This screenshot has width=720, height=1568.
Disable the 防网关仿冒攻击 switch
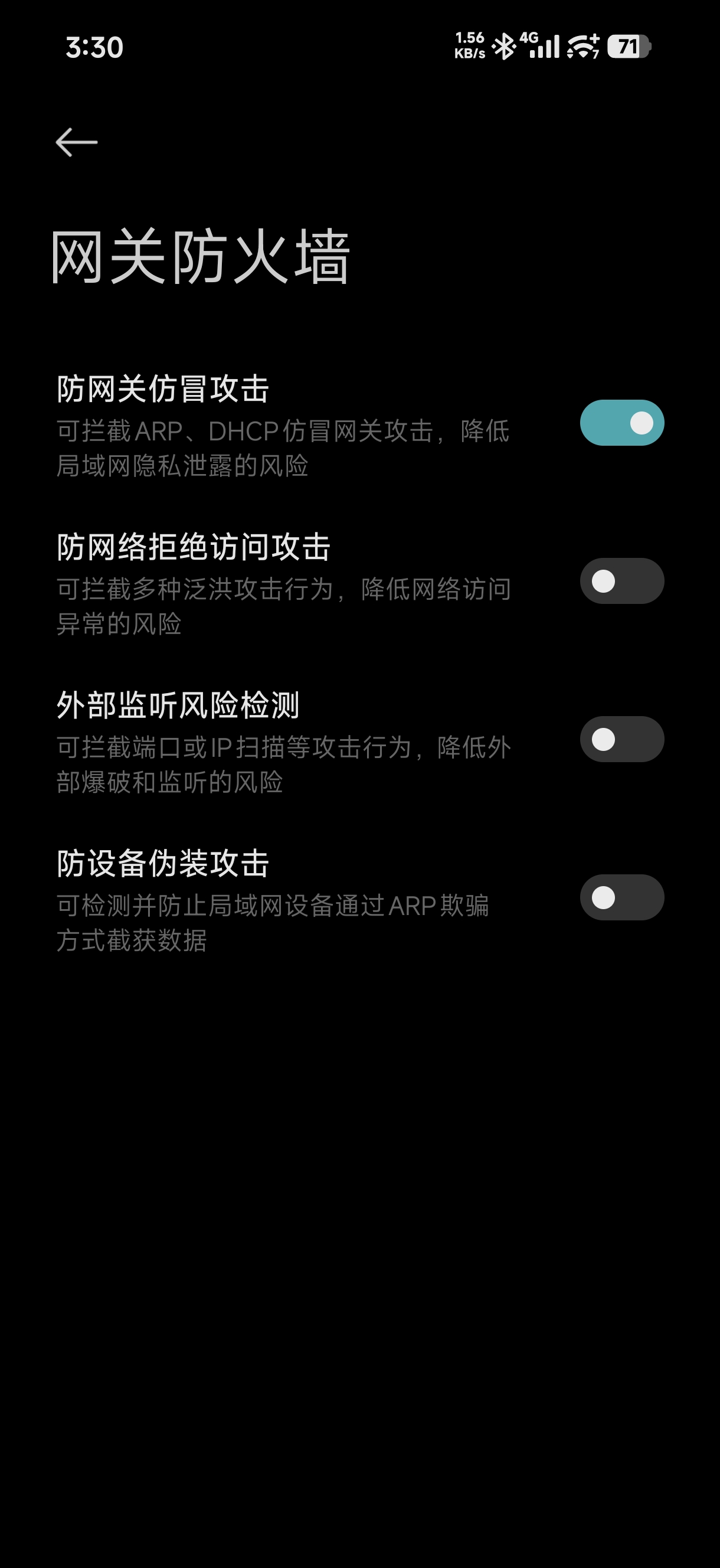click(621, 423)
